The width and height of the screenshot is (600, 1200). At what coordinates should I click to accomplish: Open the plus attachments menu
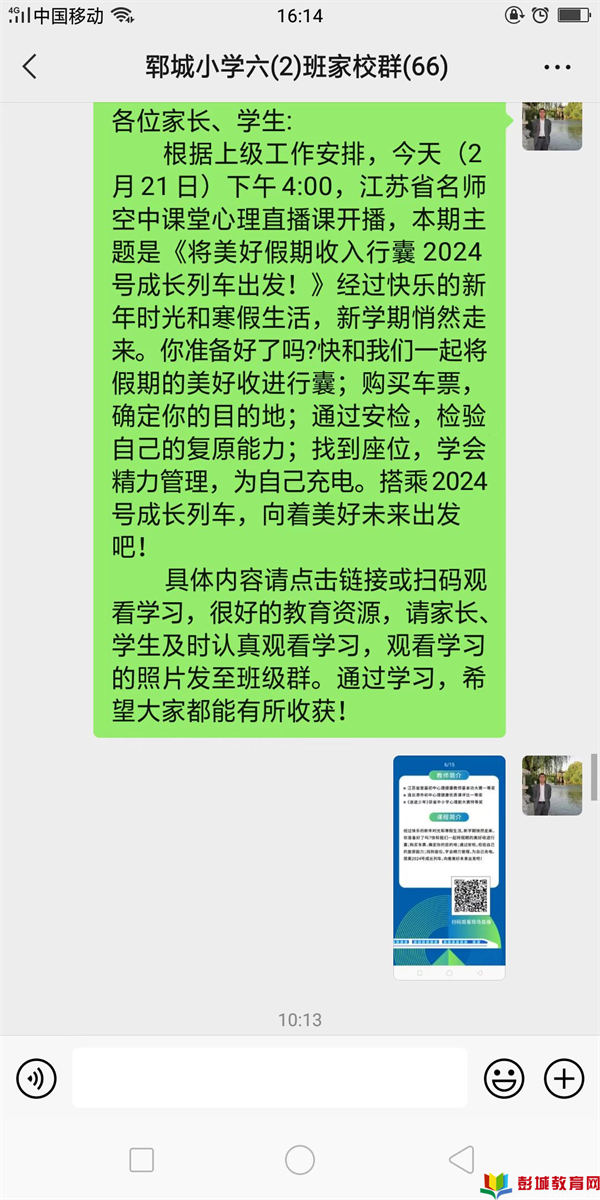coord(563,1078)
